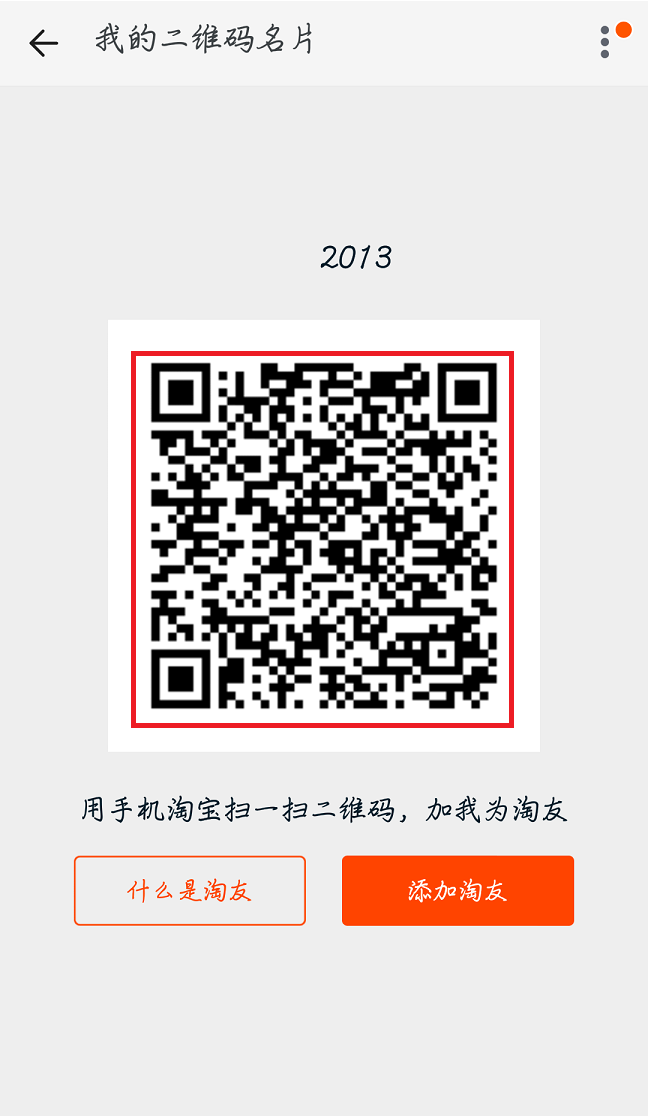Tap the 什么是淘友 button
Image resolution: width=648 pixels, height=1116 pixels.
[x=189, y=890]
